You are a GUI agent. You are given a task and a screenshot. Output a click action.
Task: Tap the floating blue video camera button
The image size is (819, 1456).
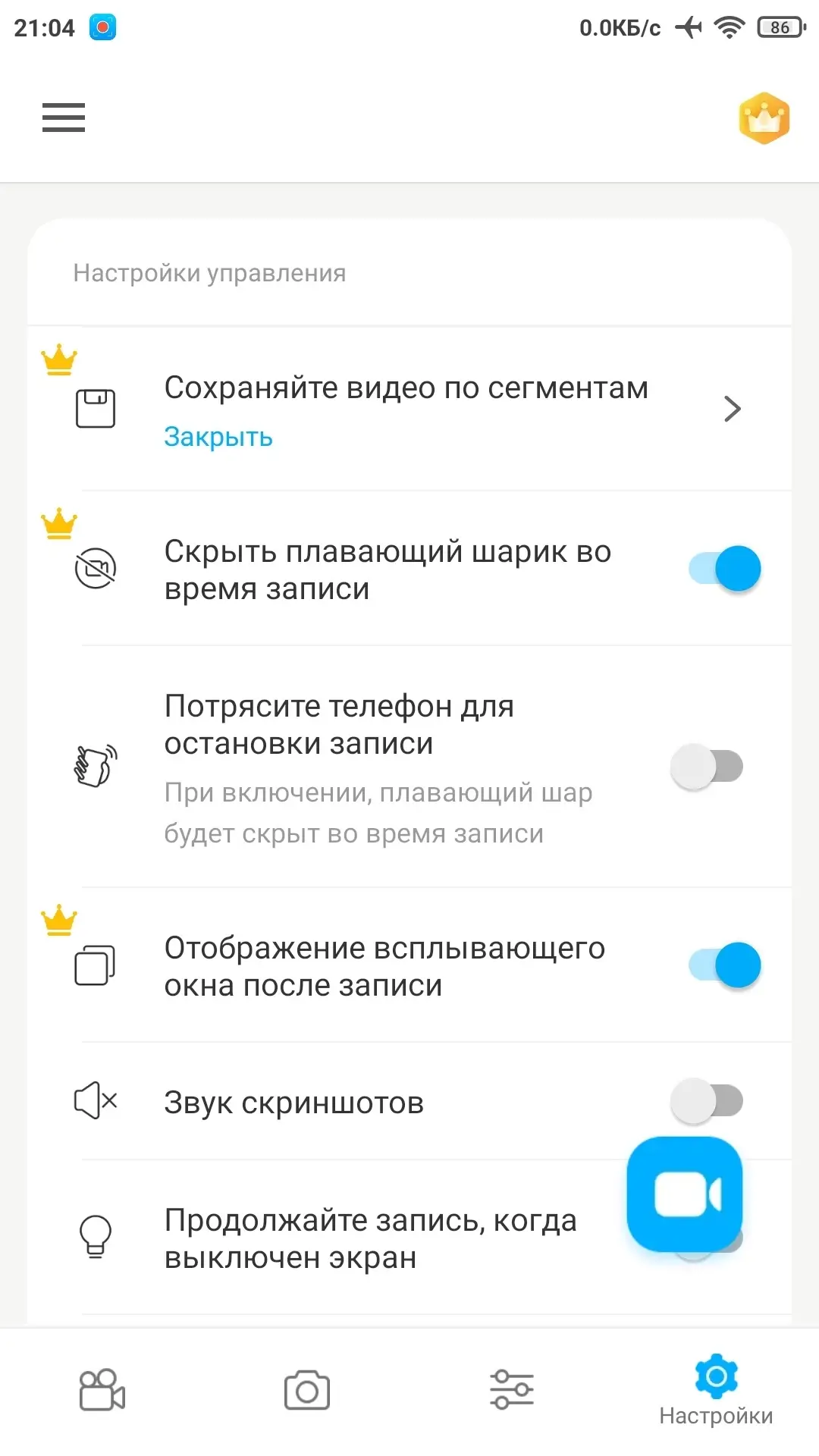685,1194
